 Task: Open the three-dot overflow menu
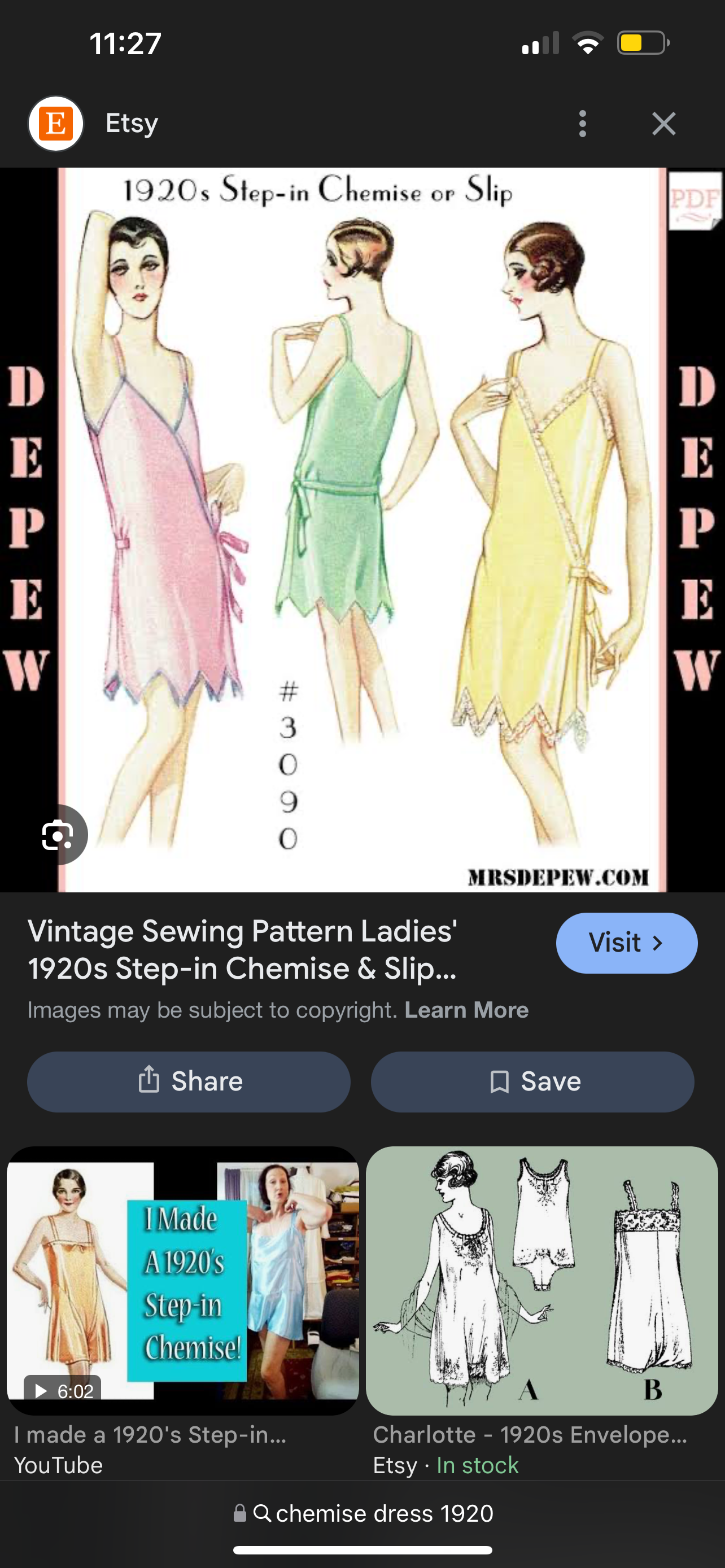pos(583,124)
